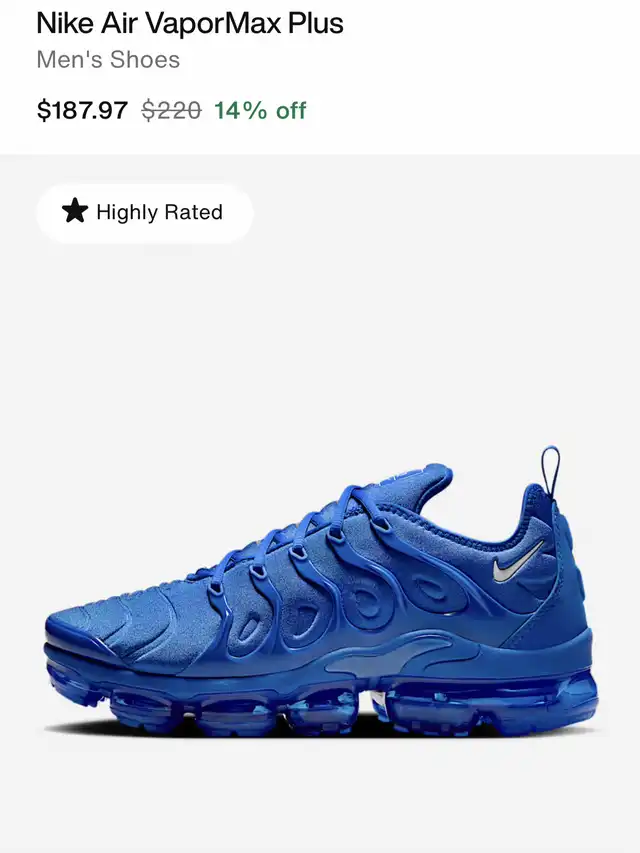
Task: Tap the Highly Rated badge
Action: (144, 212)
